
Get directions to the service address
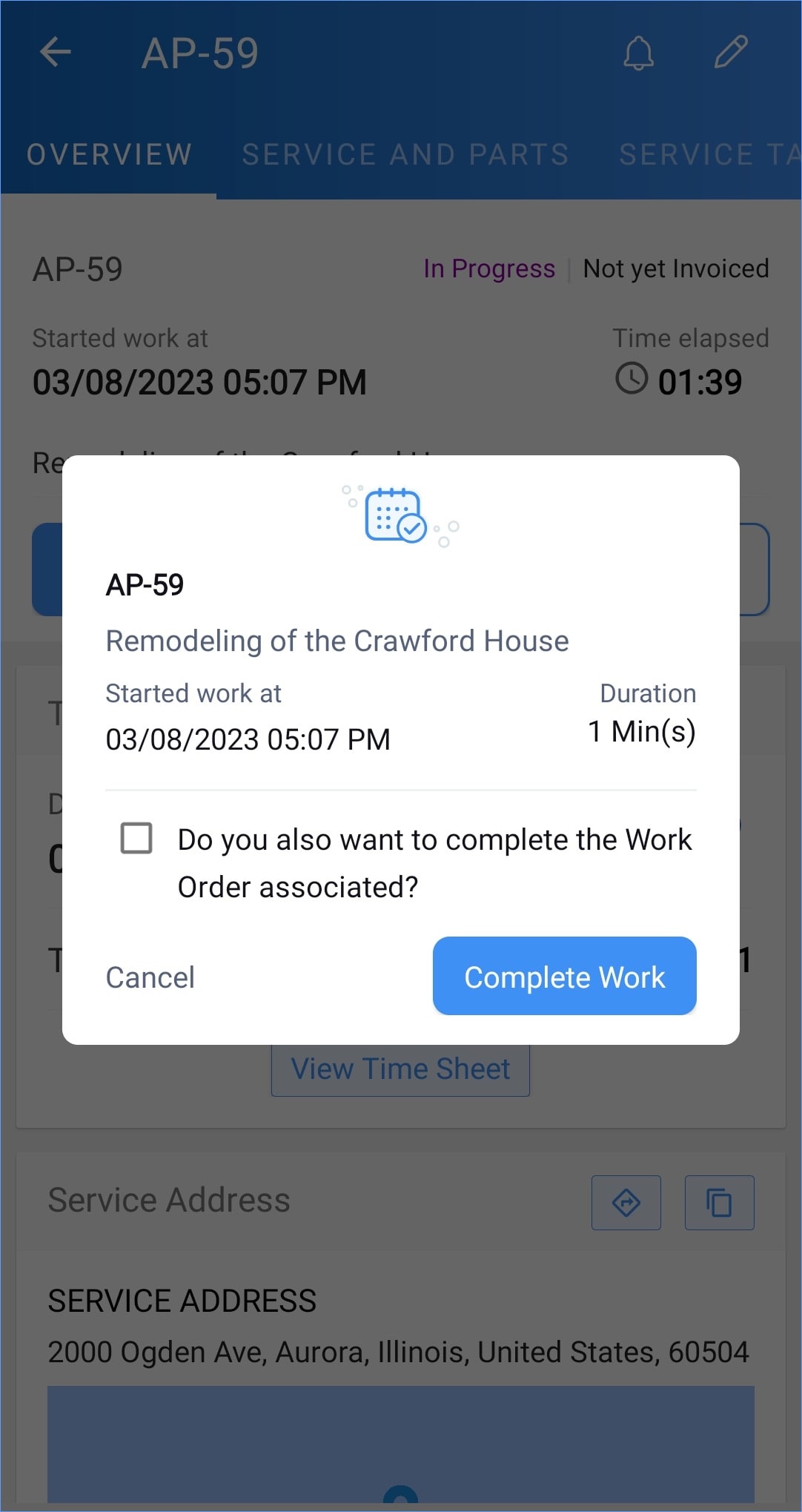[626, 1202]
